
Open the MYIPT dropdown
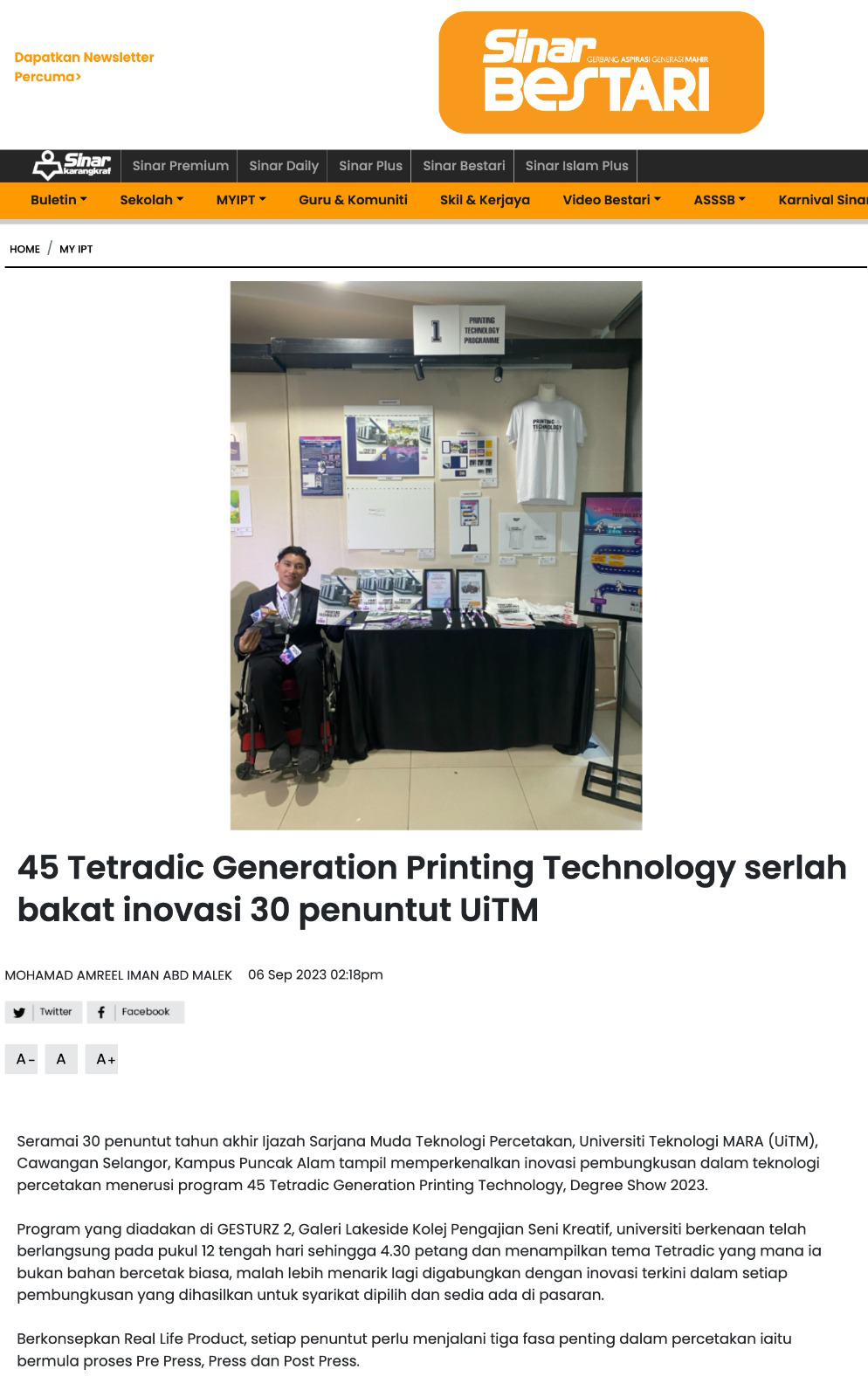241,200
